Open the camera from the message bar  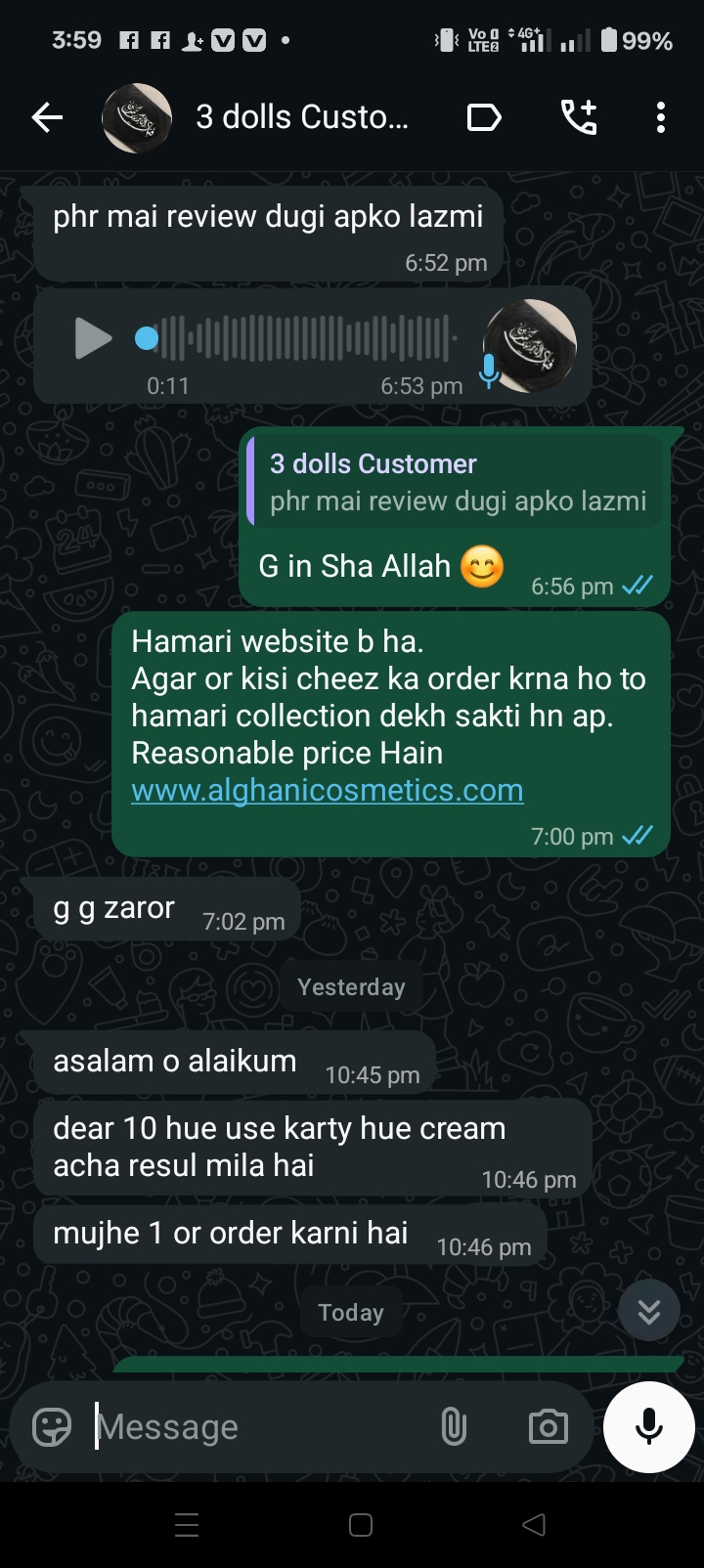click(548, 1427)
